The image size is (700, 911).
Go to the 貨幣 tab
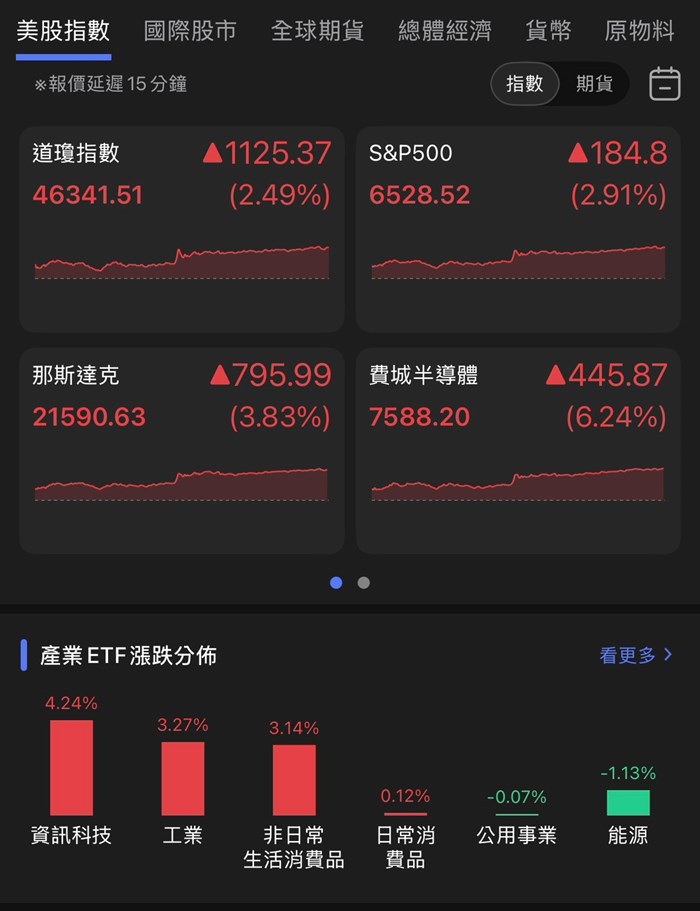(548, 31)
